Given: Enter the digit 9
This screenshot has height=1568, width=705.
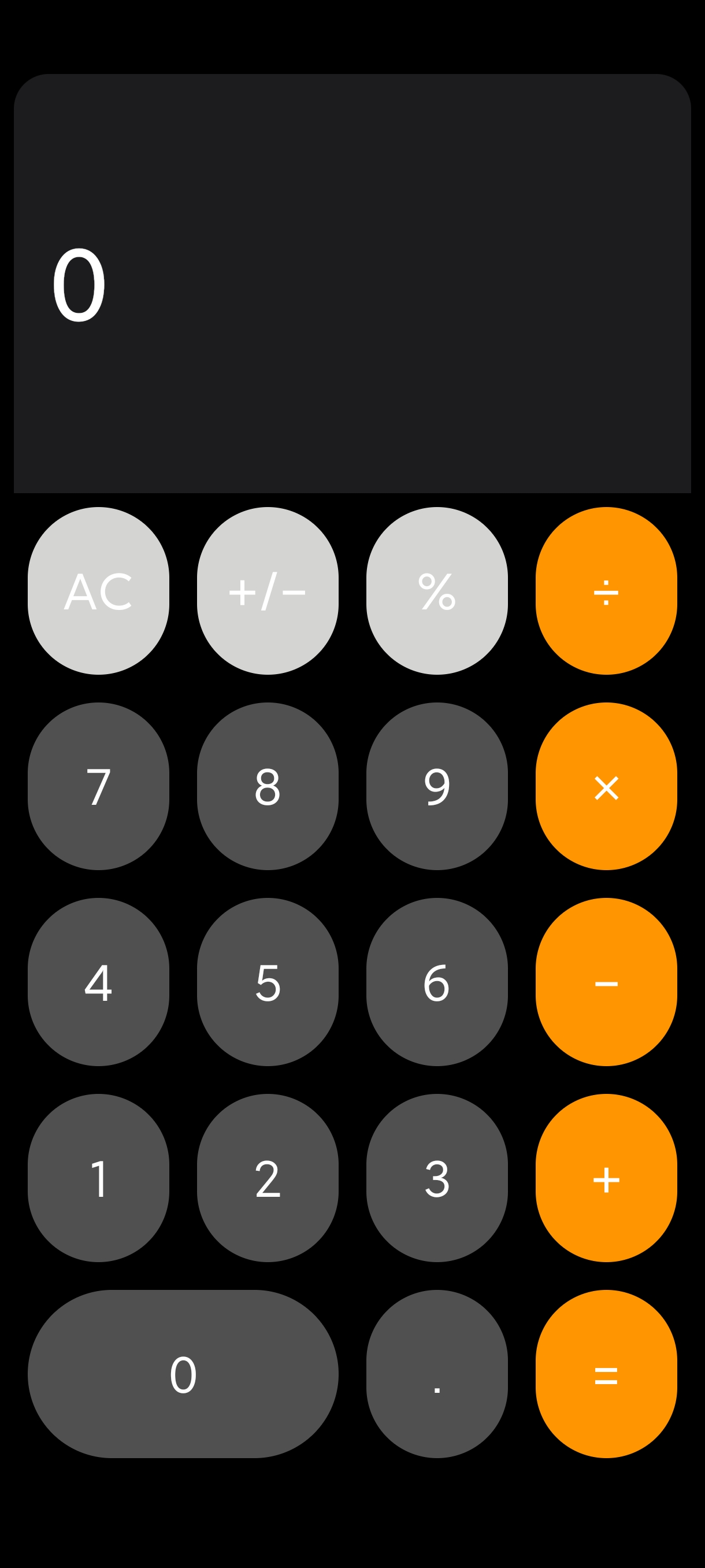Looking at the screenshot, I should 437,786.
